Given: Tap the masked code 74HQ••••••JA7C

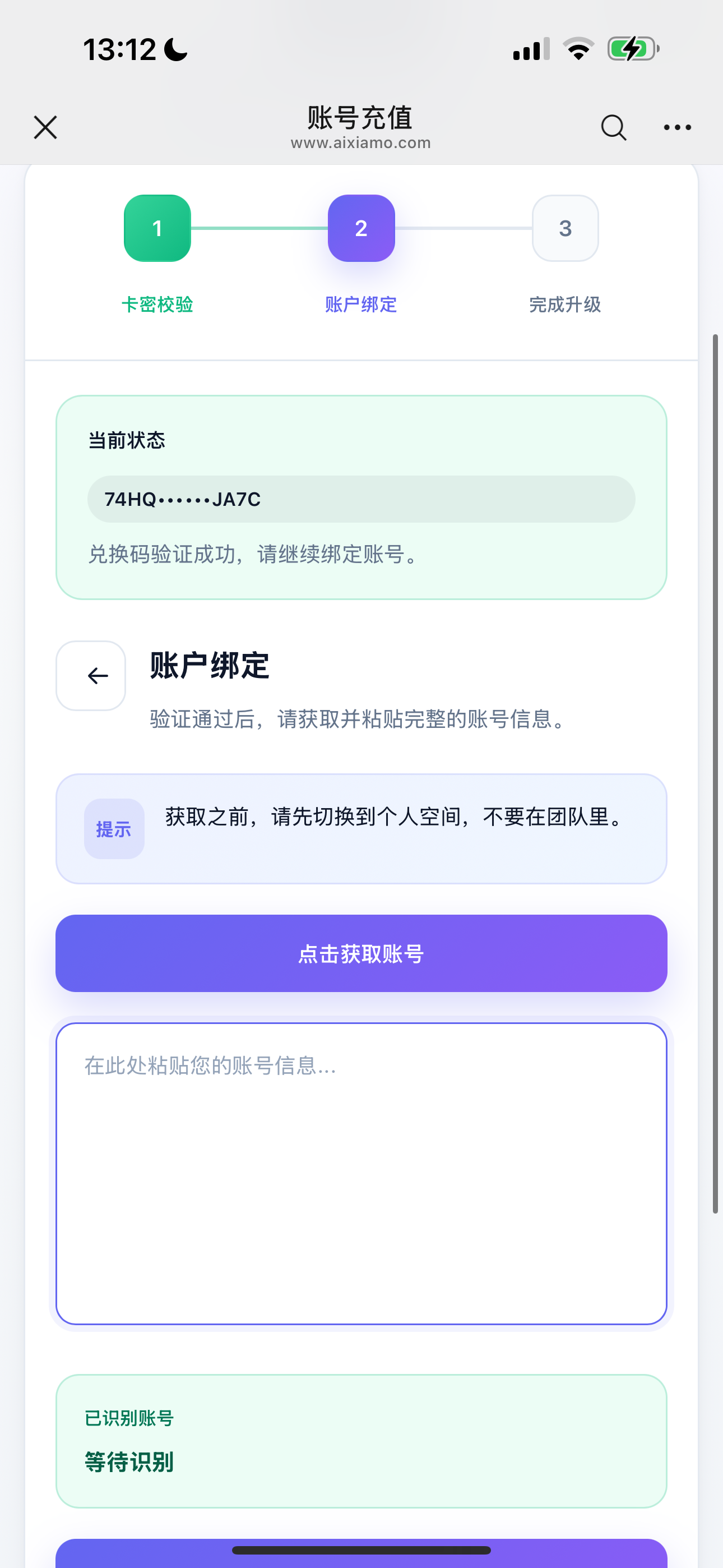Looking at the screenshot, I should tap(361, 499).
